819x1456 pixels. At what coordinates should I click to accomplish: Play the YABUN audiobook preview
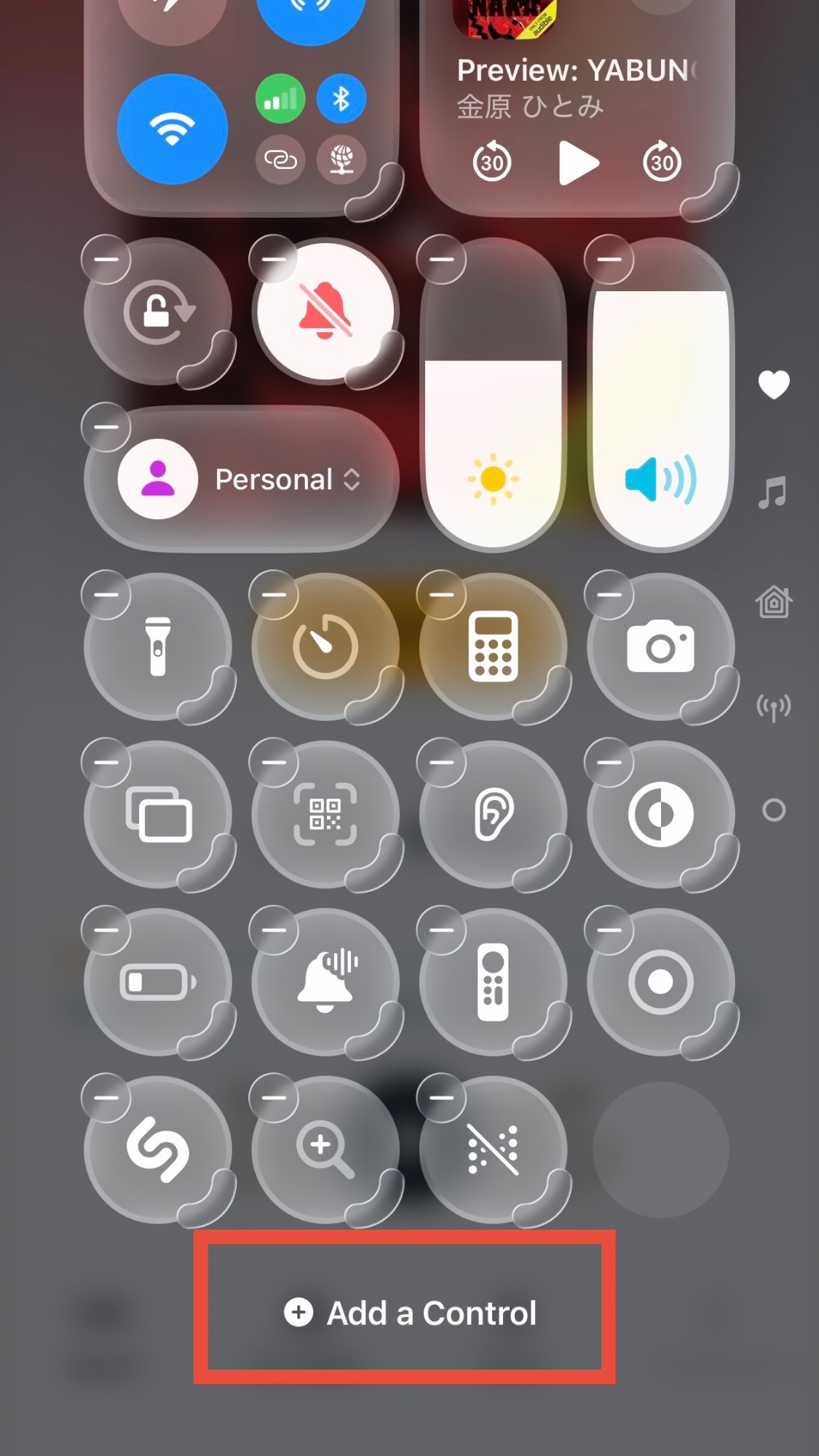coord(577,162)
